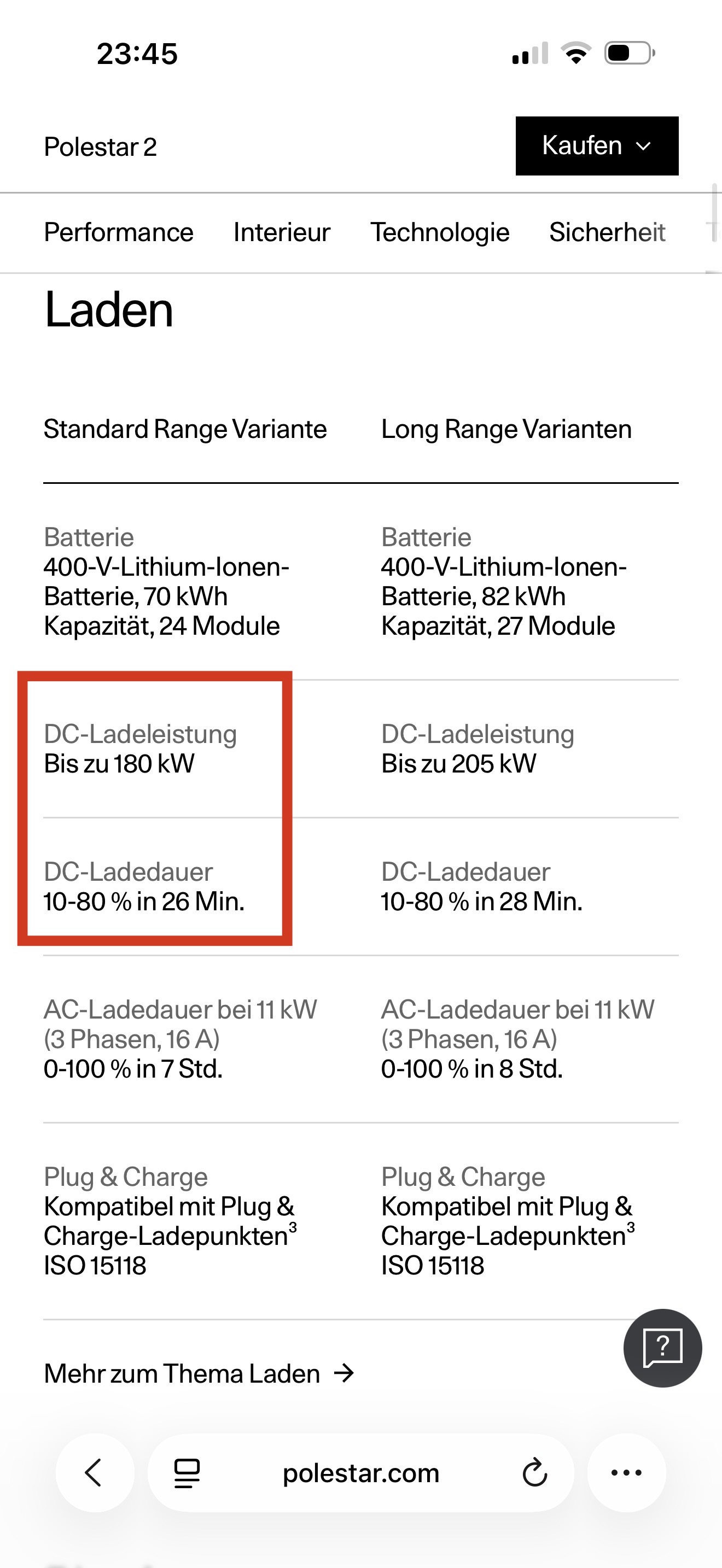
Task: Open the browser's three-dot more menu
Action: click(x=626, y=1473)
